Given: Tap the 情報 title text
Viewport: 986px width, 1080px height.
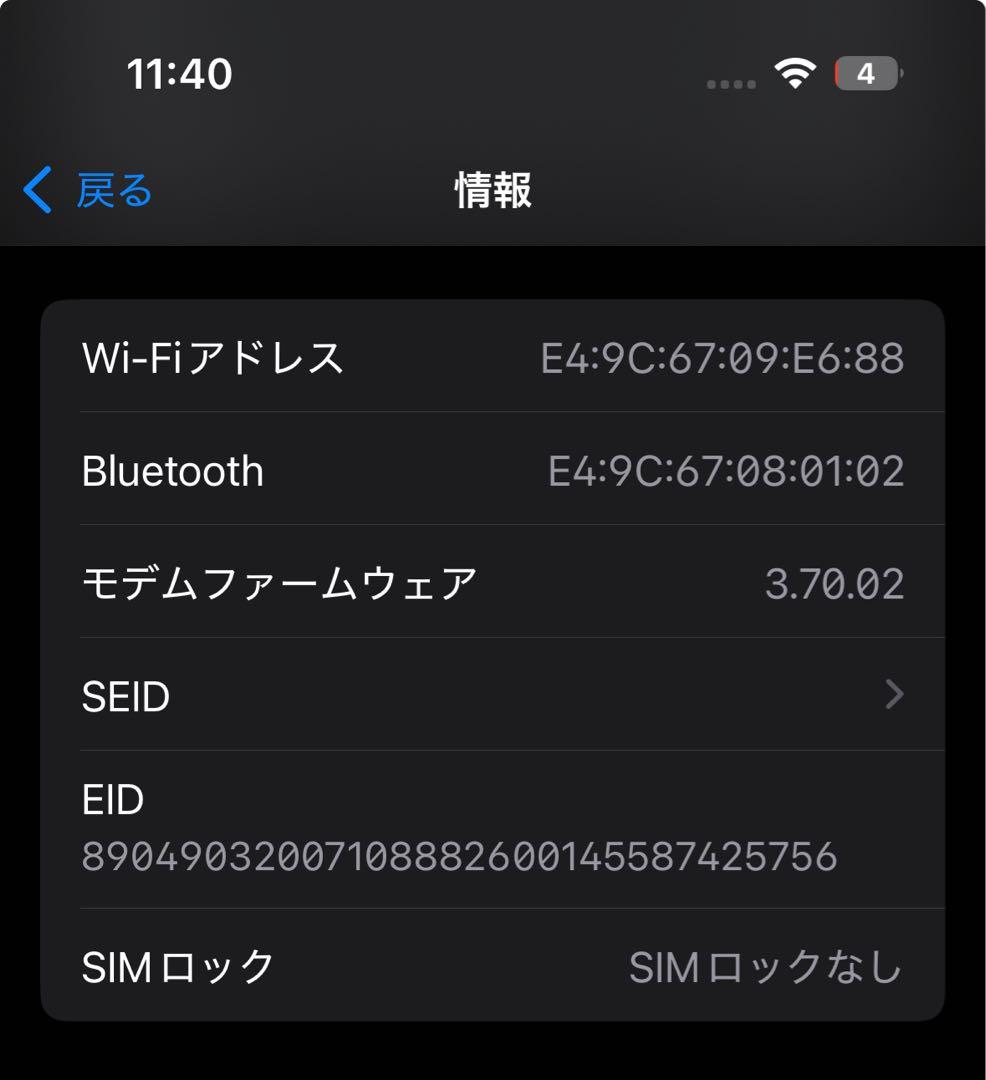Looking at the screenshot, I should [493, 192].
